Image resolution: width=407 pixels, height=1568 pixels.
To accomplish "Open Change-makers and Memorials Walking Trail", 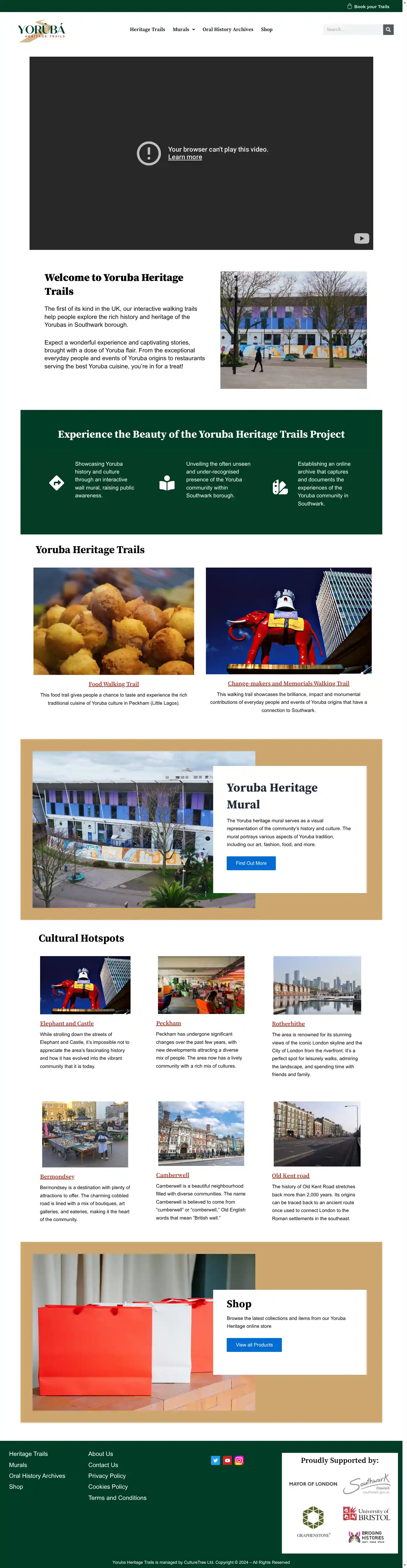I will (289, 683).
